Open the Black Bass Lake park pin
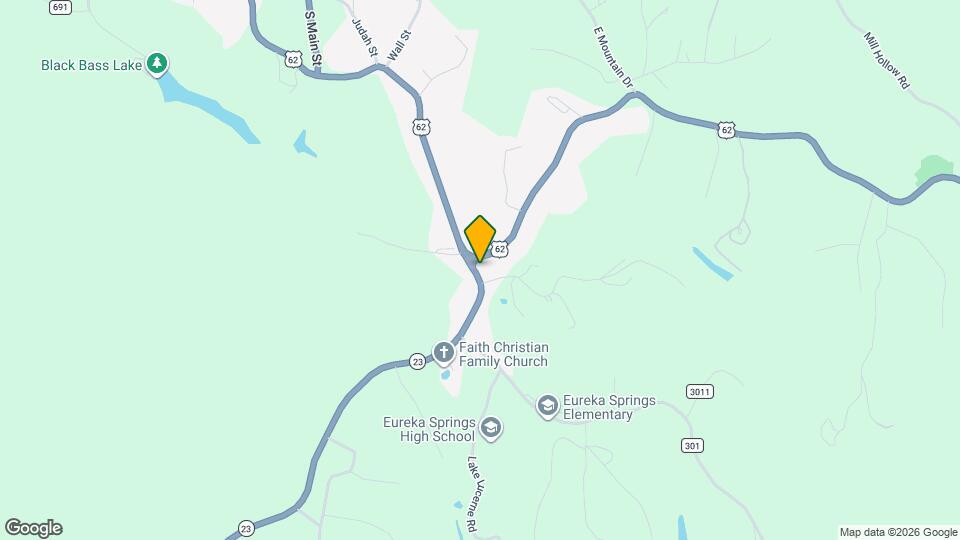The image size is (960, 540). click(157, 65)
